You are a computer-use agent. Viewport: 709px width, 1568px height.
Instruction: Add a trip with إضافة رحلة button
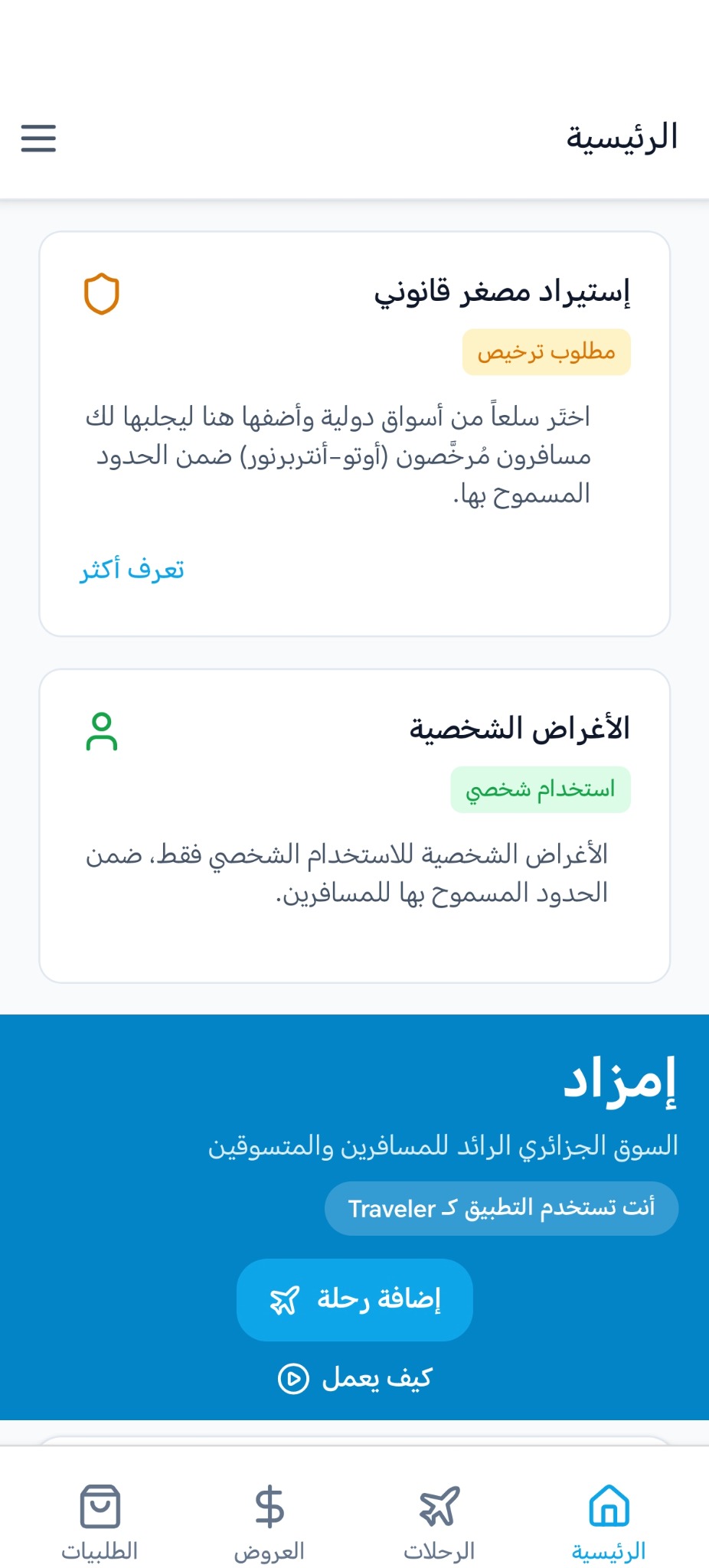(x=354, y=1299)
